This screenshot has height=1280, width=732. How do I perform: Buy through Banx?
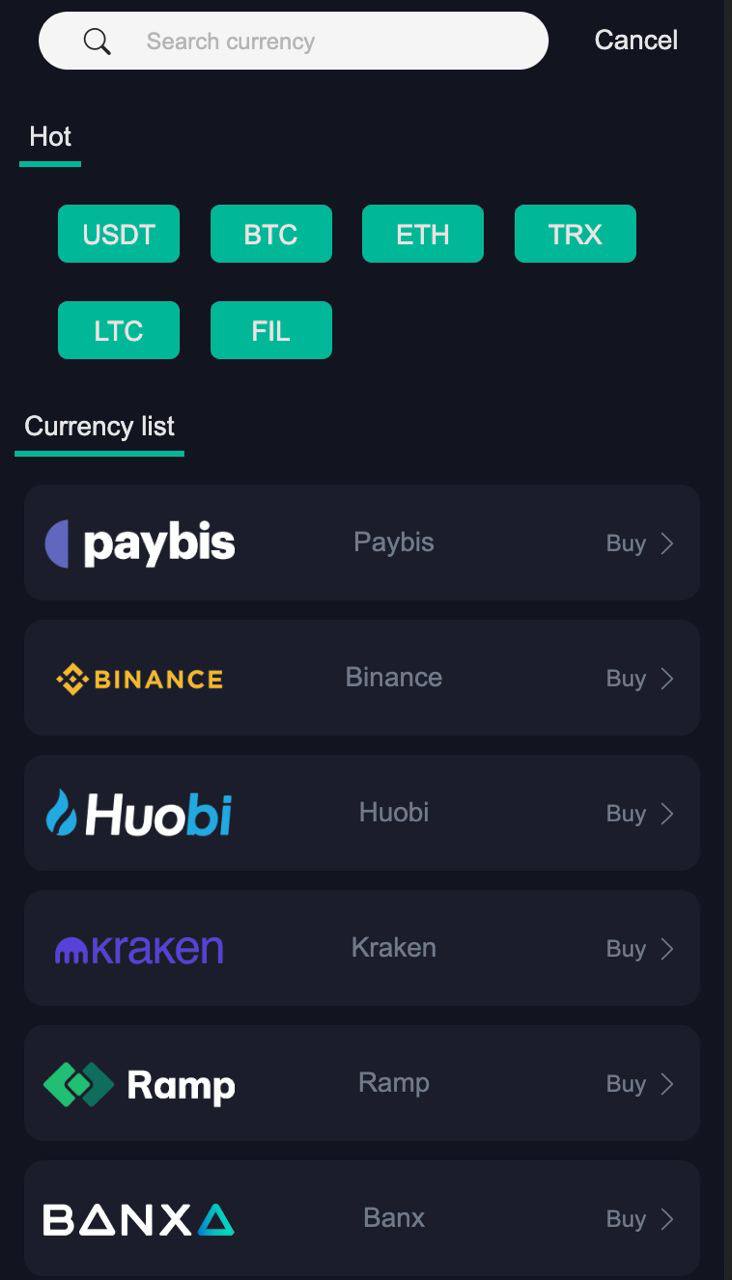[x=639, y=1218]
